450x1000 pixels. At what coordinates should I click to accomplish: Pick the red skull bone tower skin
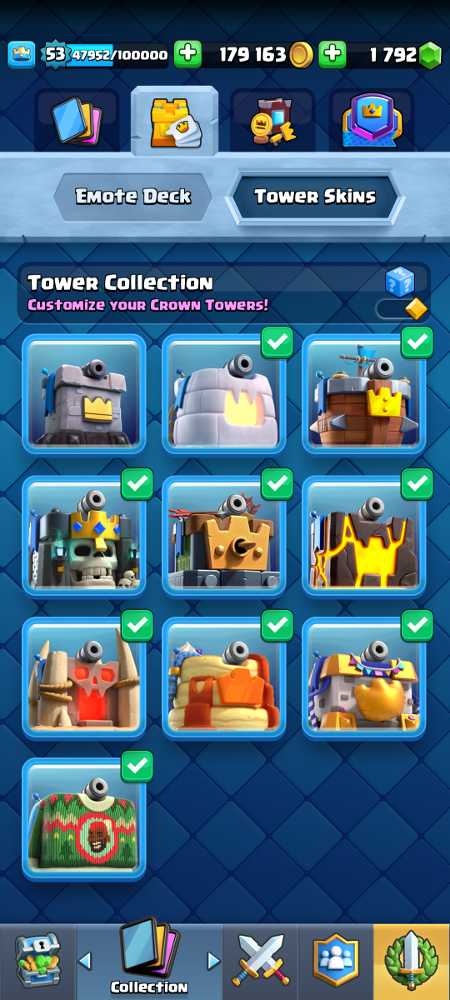pos(84,677)
